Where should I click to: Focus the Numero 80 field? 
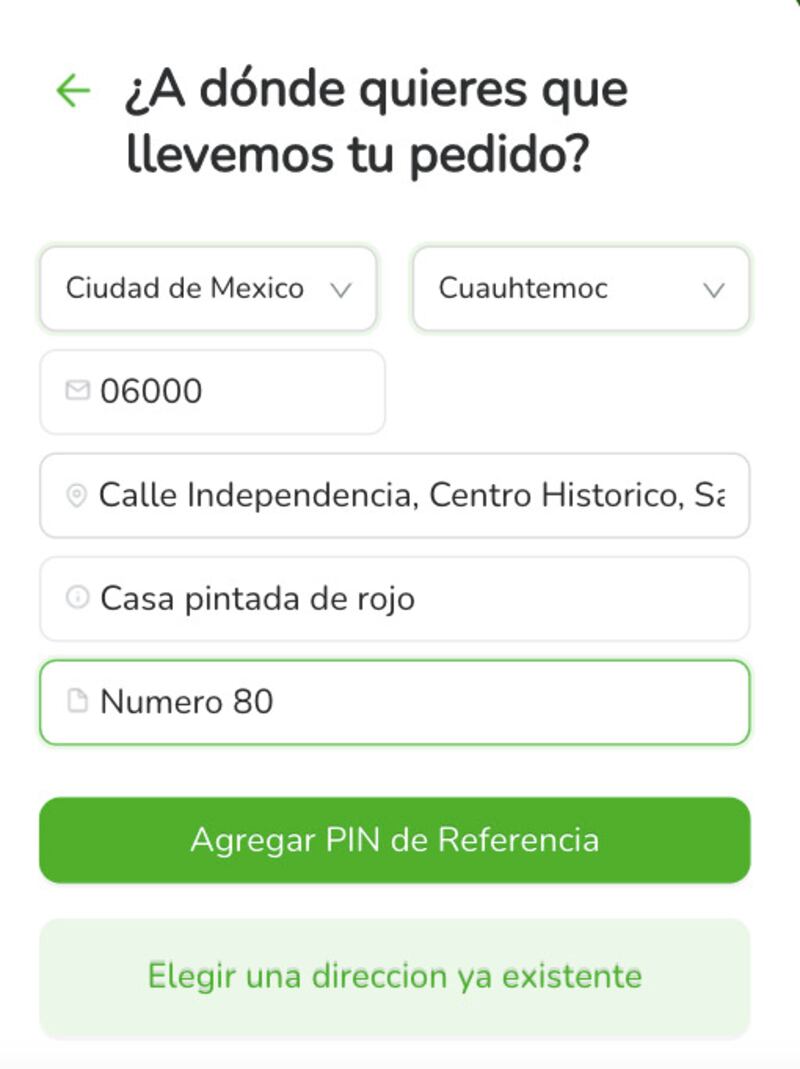click(x=394, y=702)
